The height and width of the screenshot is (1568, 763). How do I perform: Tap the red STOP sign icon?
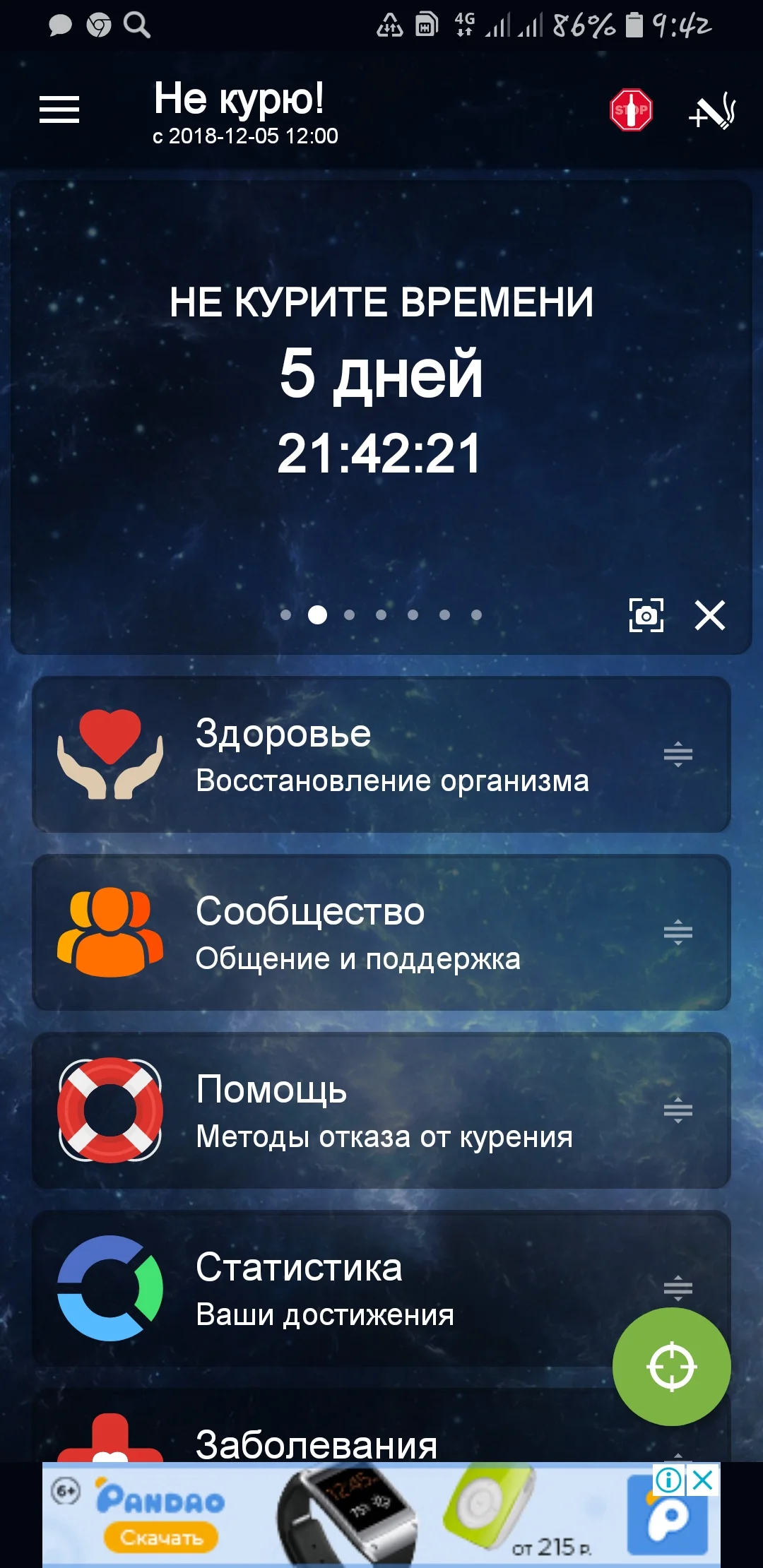(x=631, y=109)
